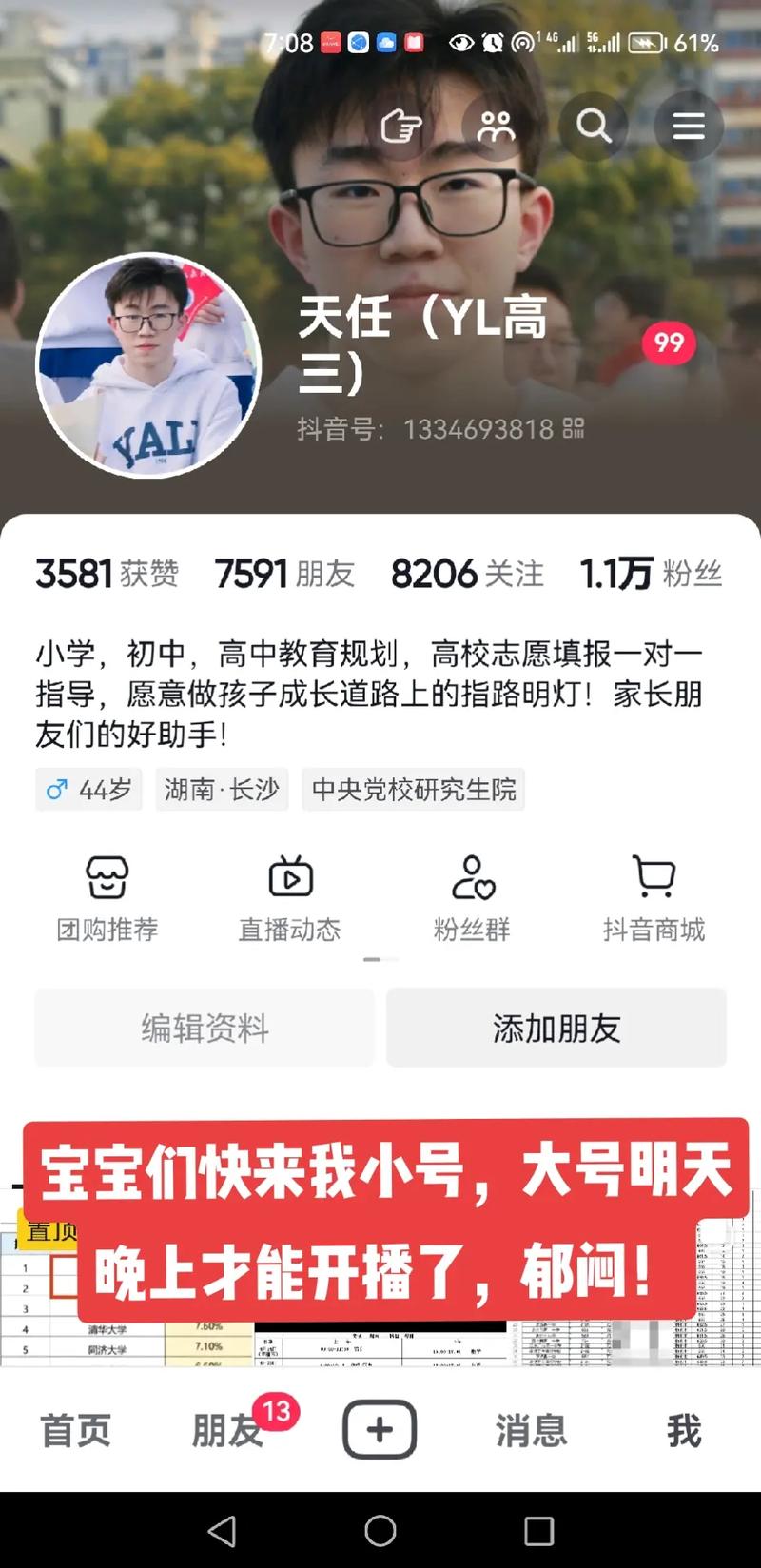The width and height of the screenshot is (761, 1568).
Task: Switch to the 消息 tab
Action: [x=531, y=1430]
